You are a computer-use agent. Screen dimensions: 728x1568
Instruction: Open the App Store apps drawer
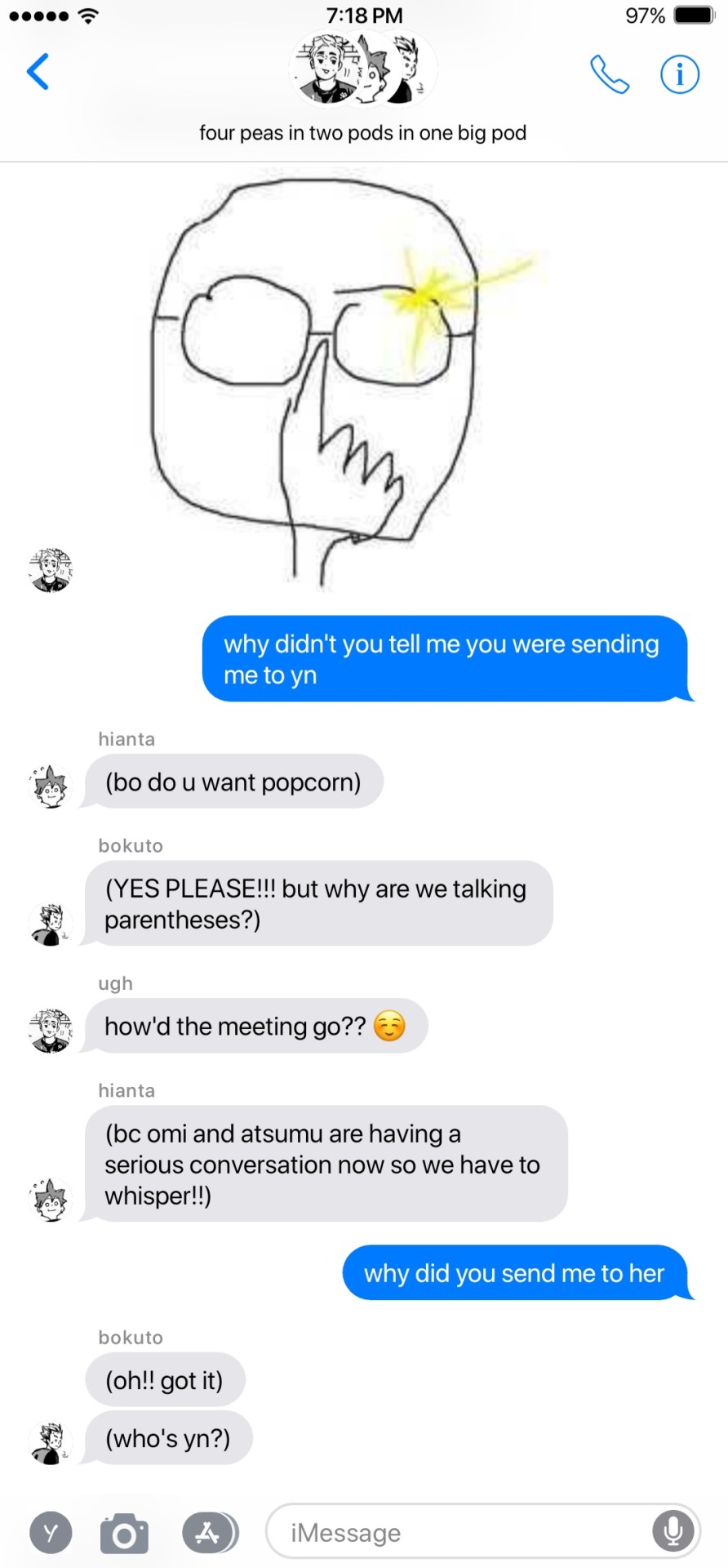209,1533
